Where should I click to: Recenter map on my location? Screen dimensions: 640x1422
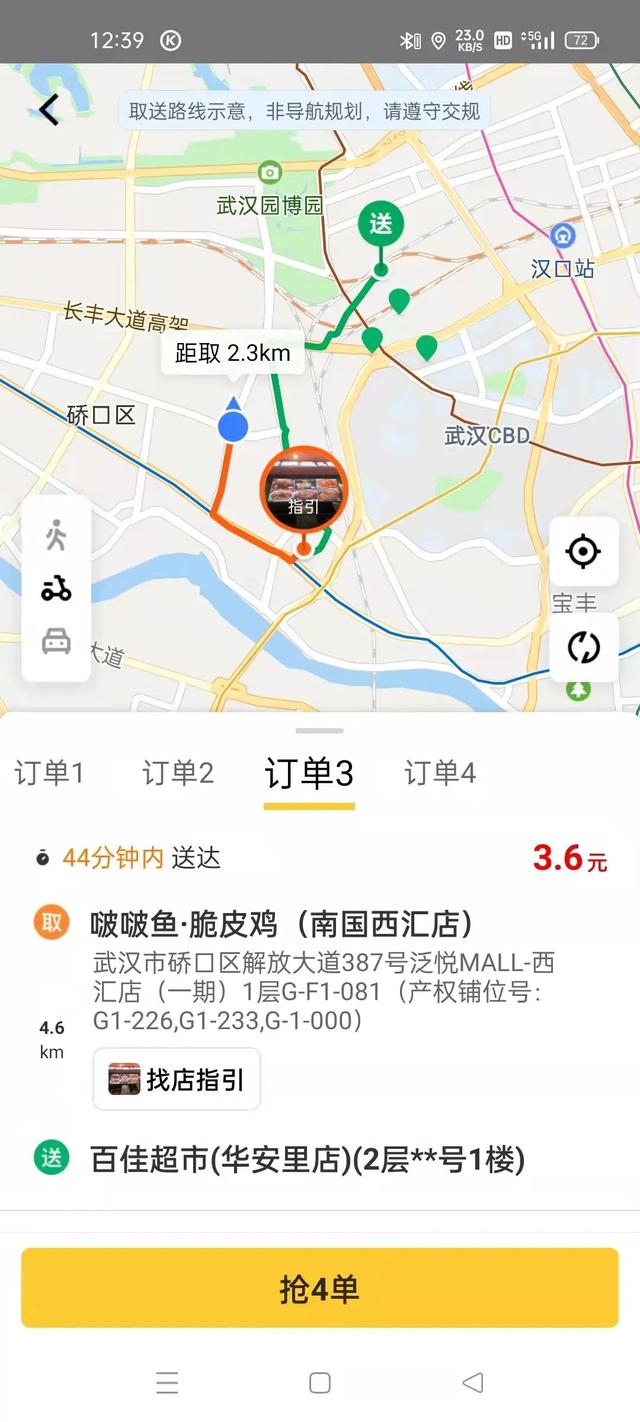[x=583, y=551]
